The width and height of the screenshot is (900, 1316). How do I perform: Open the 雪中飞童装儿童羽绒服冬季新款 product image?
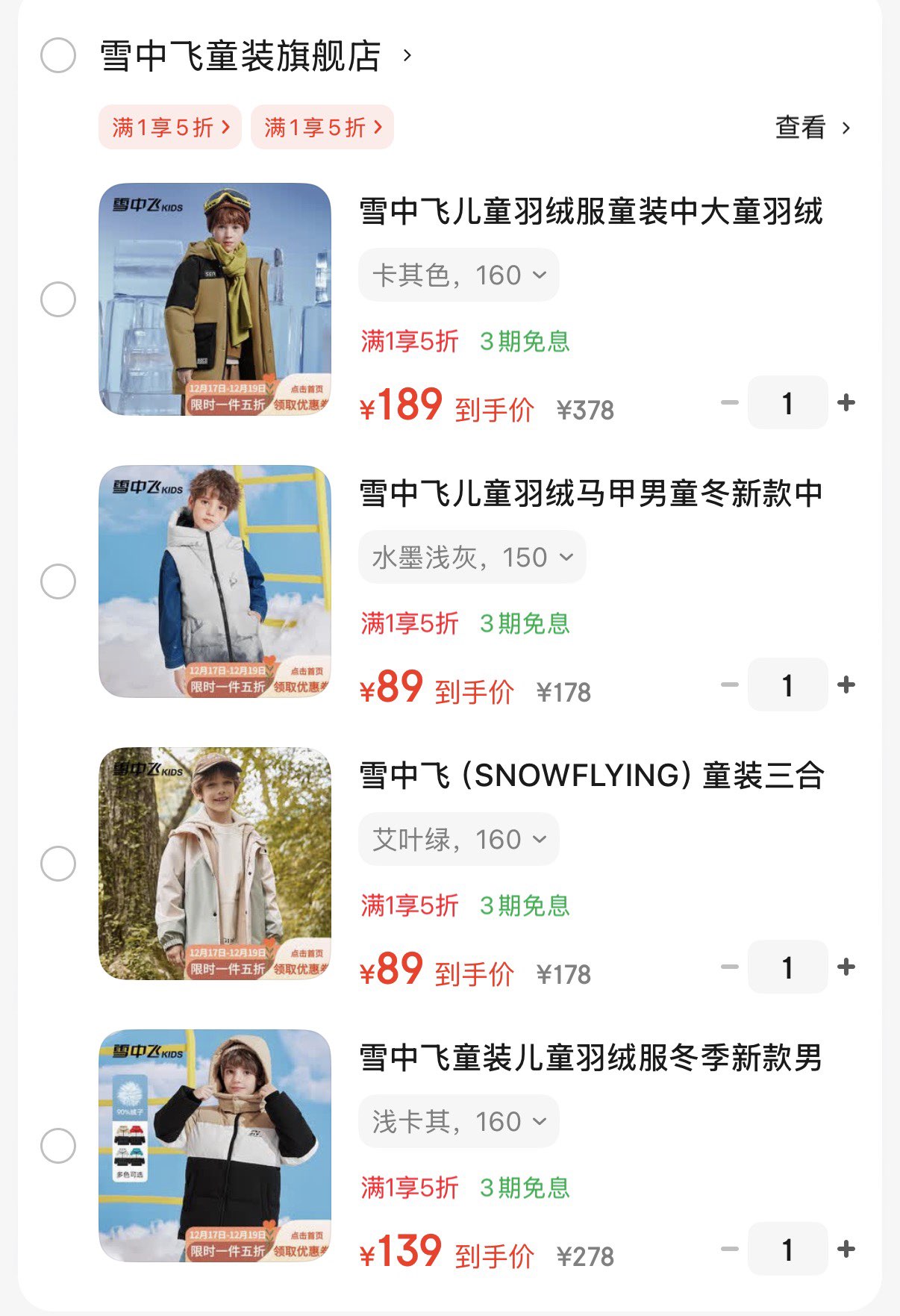(x=215, y=1146)
